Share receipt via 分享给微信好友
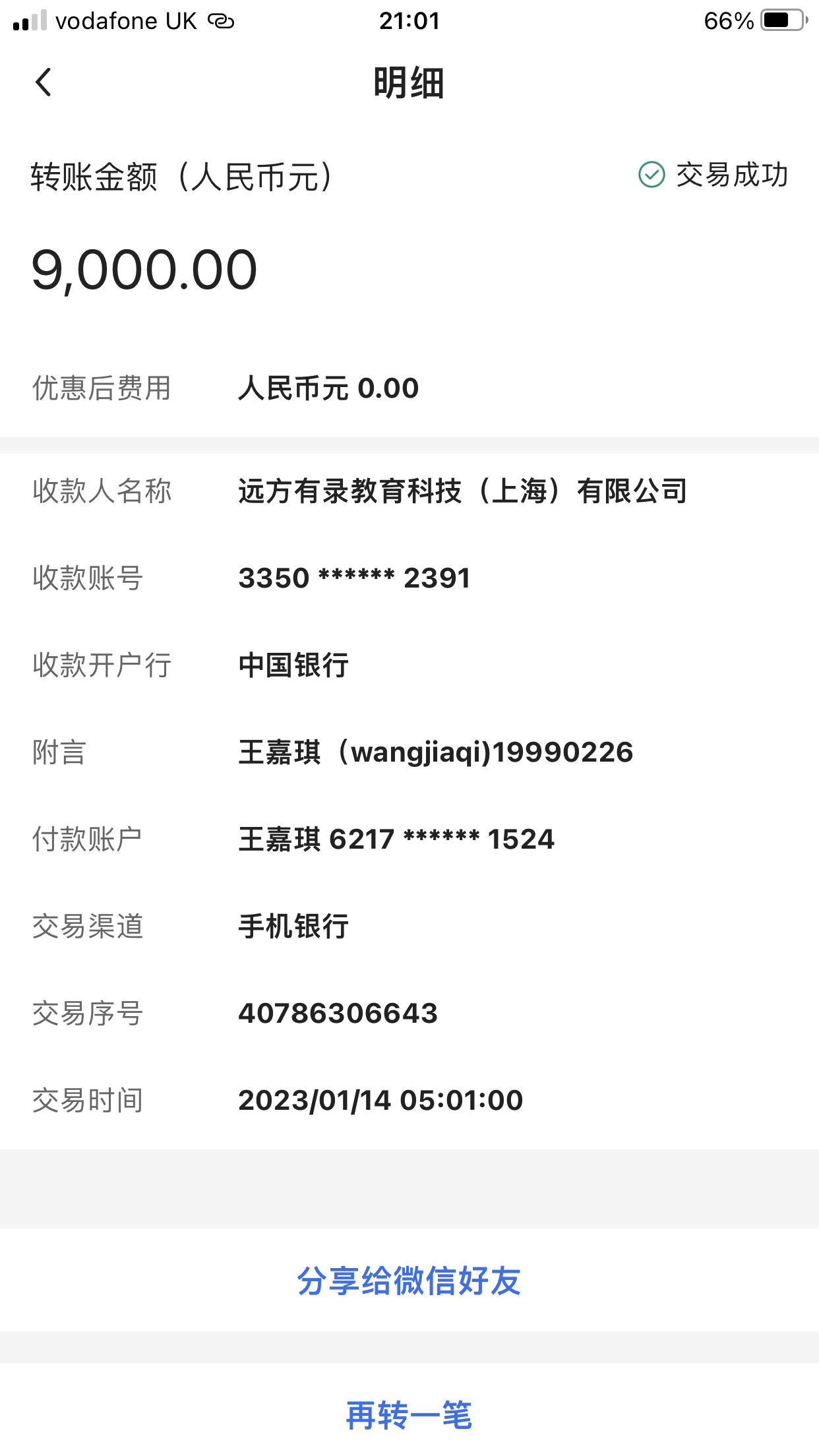This screenshot has height=1456, width=819. click(x=409, y=1281)
